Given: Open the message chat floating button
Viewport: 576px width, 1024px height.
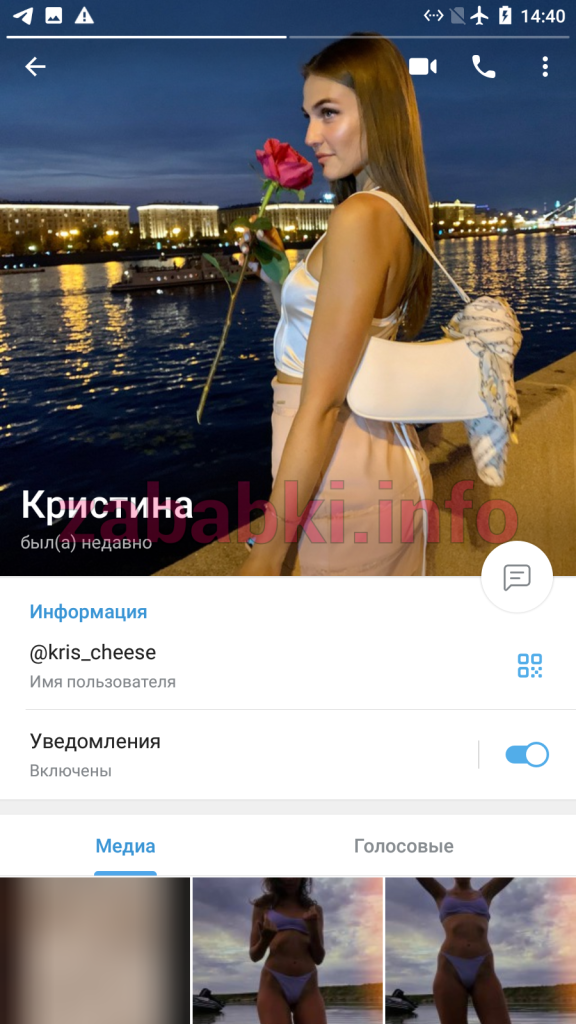Looking at the screenshot, I should click(517, 577).
